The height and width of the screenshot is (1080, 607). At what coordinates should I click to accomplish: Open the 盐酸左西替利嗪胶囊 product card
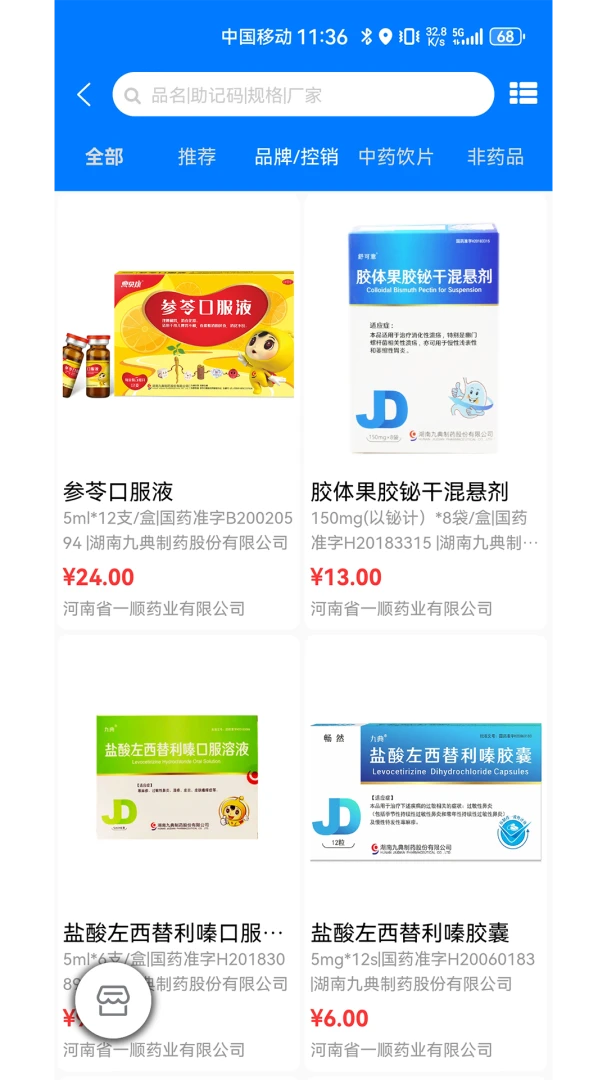point(425,853)
